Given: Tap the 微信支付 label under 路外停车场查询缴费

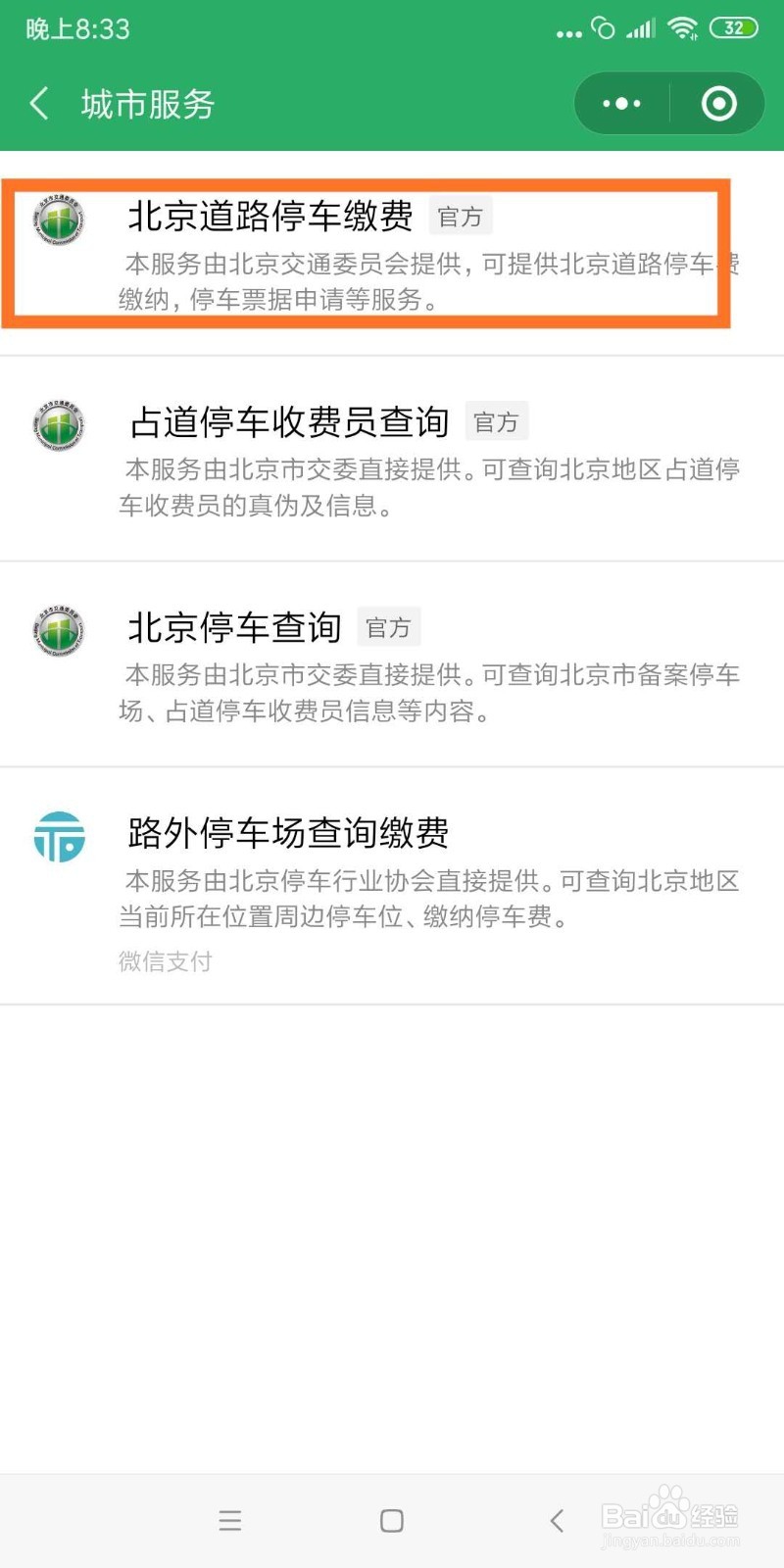Looking at the screenshot, I should (x=165, y=960).
